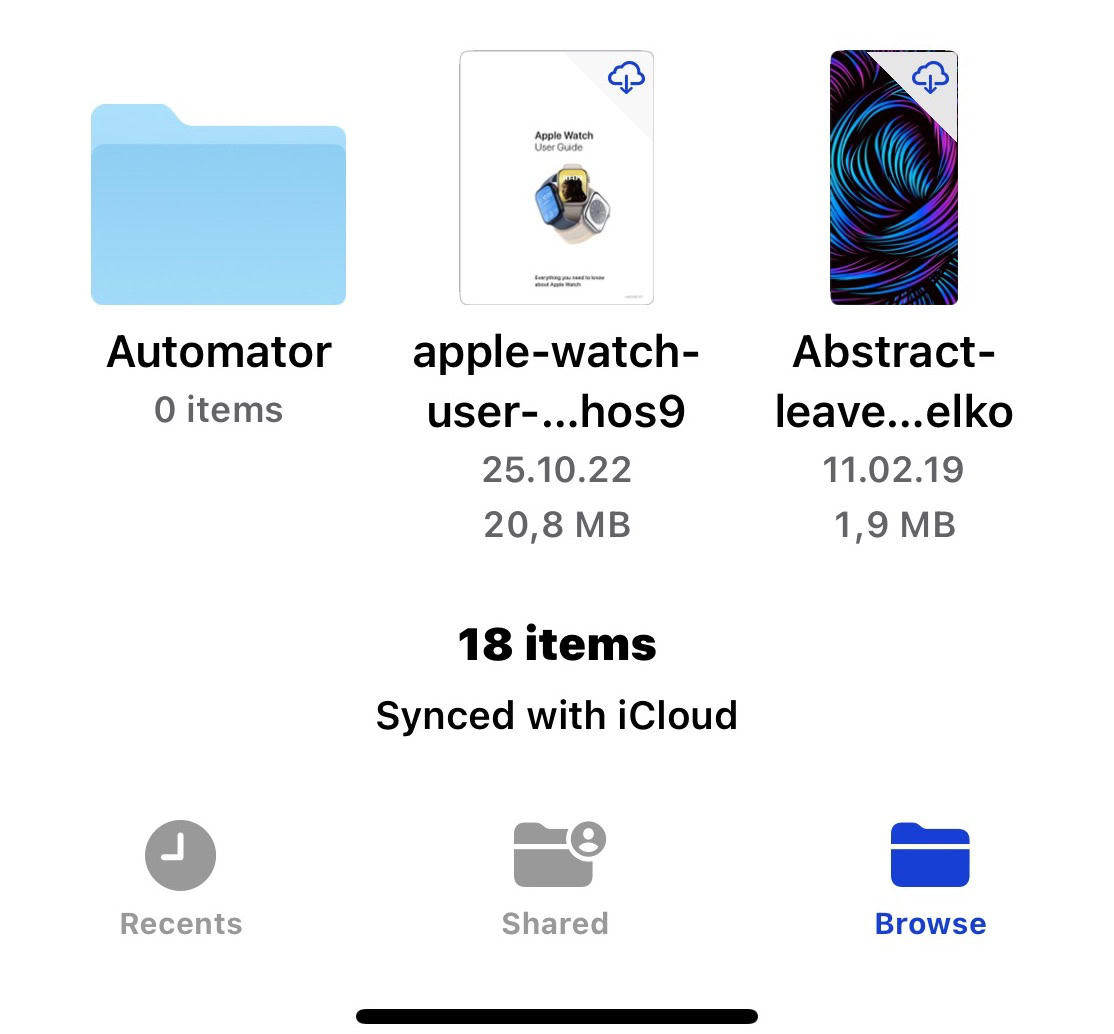Open the Automator folder
This screenshot has width=1114, height=1034.
click(218, 205)
